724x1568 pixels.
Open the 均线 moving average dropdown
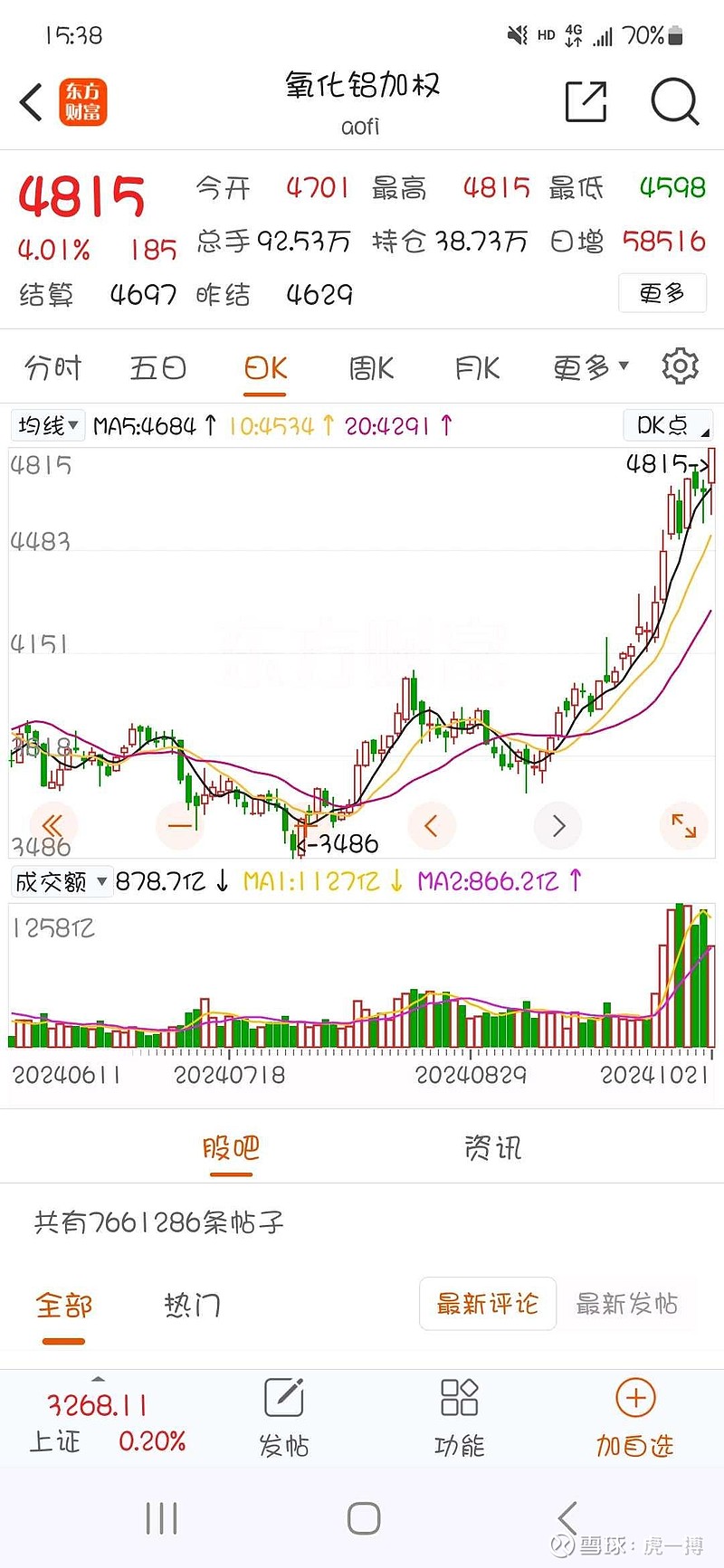point(48,424)
